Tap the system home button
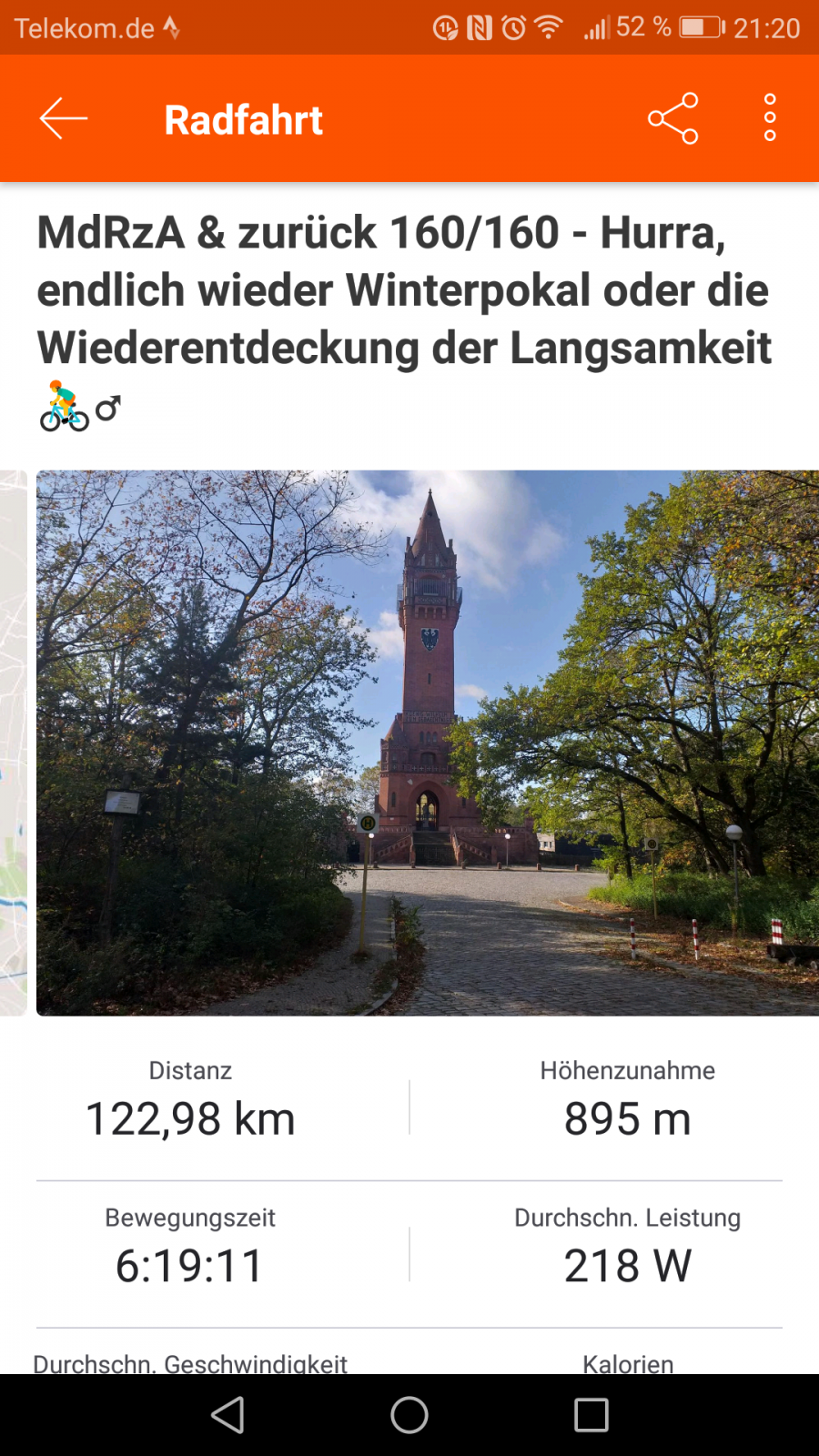The width and height of the screenshot is (819, 1456). 409,1415
